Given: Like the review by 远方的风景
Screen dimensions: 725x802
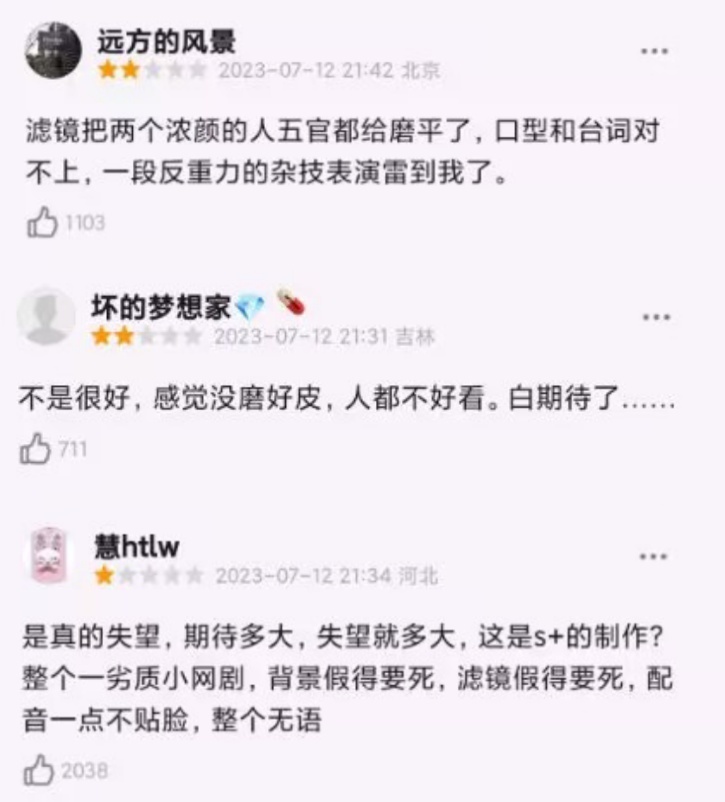Looking at the screenshot, I should 42,223.
